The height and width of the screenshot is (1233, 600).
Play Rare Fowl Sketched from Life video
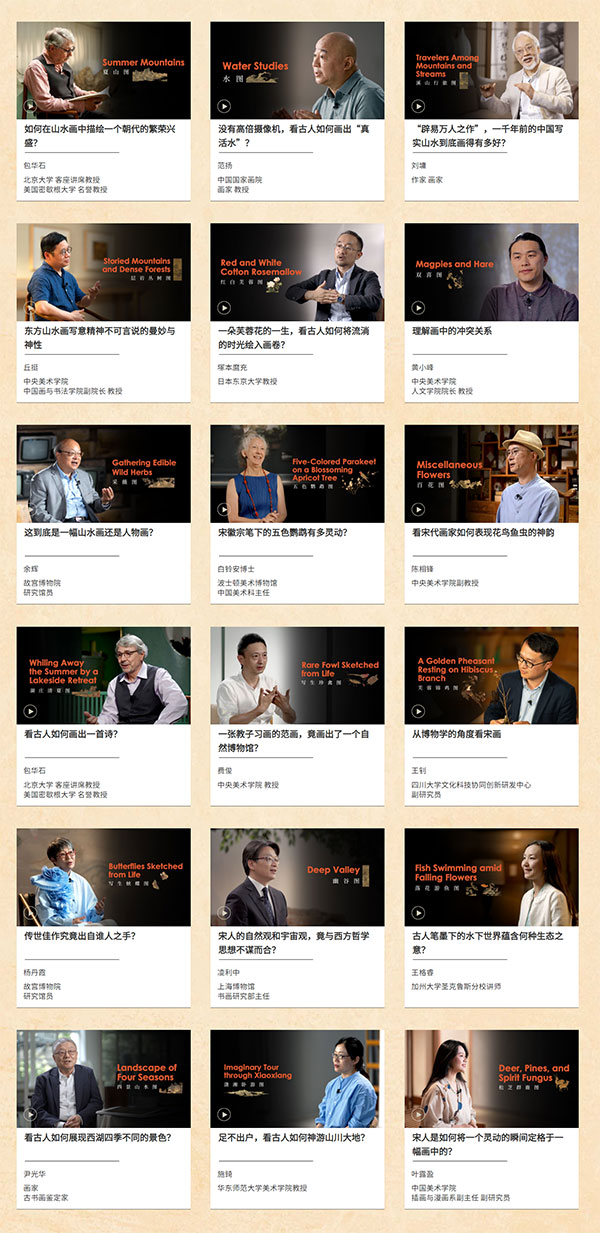click(x=224, y=711)
